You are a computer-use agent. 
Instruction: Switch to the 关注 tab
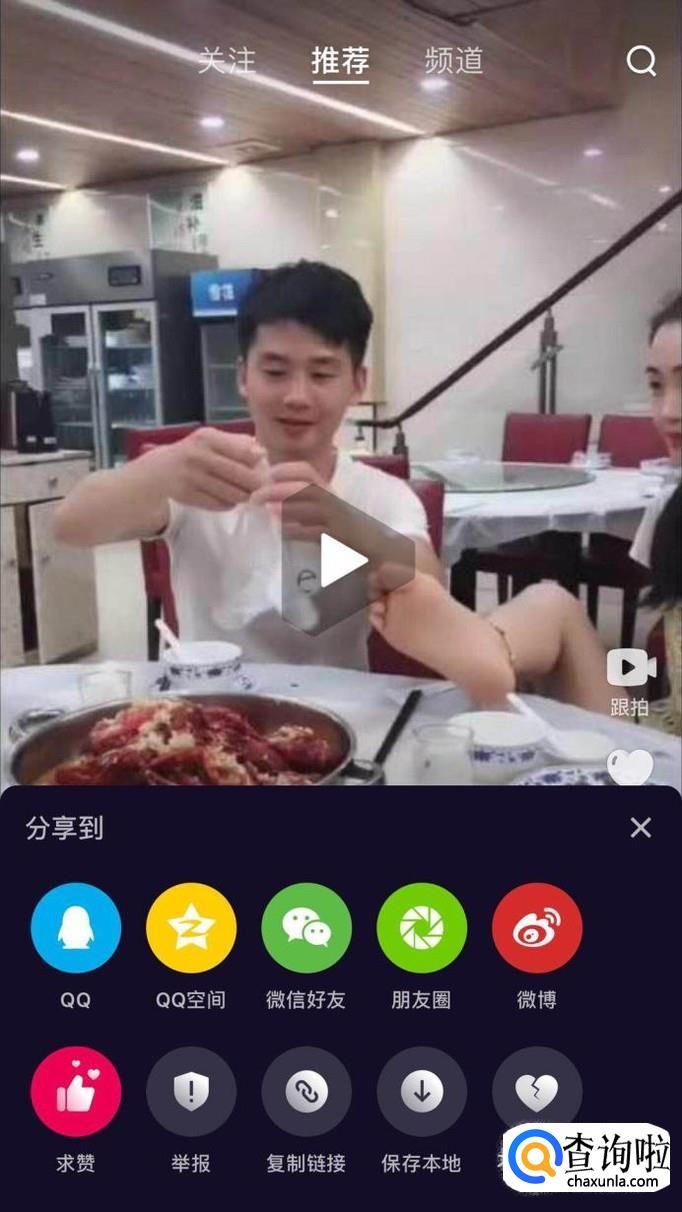[227, 61]
